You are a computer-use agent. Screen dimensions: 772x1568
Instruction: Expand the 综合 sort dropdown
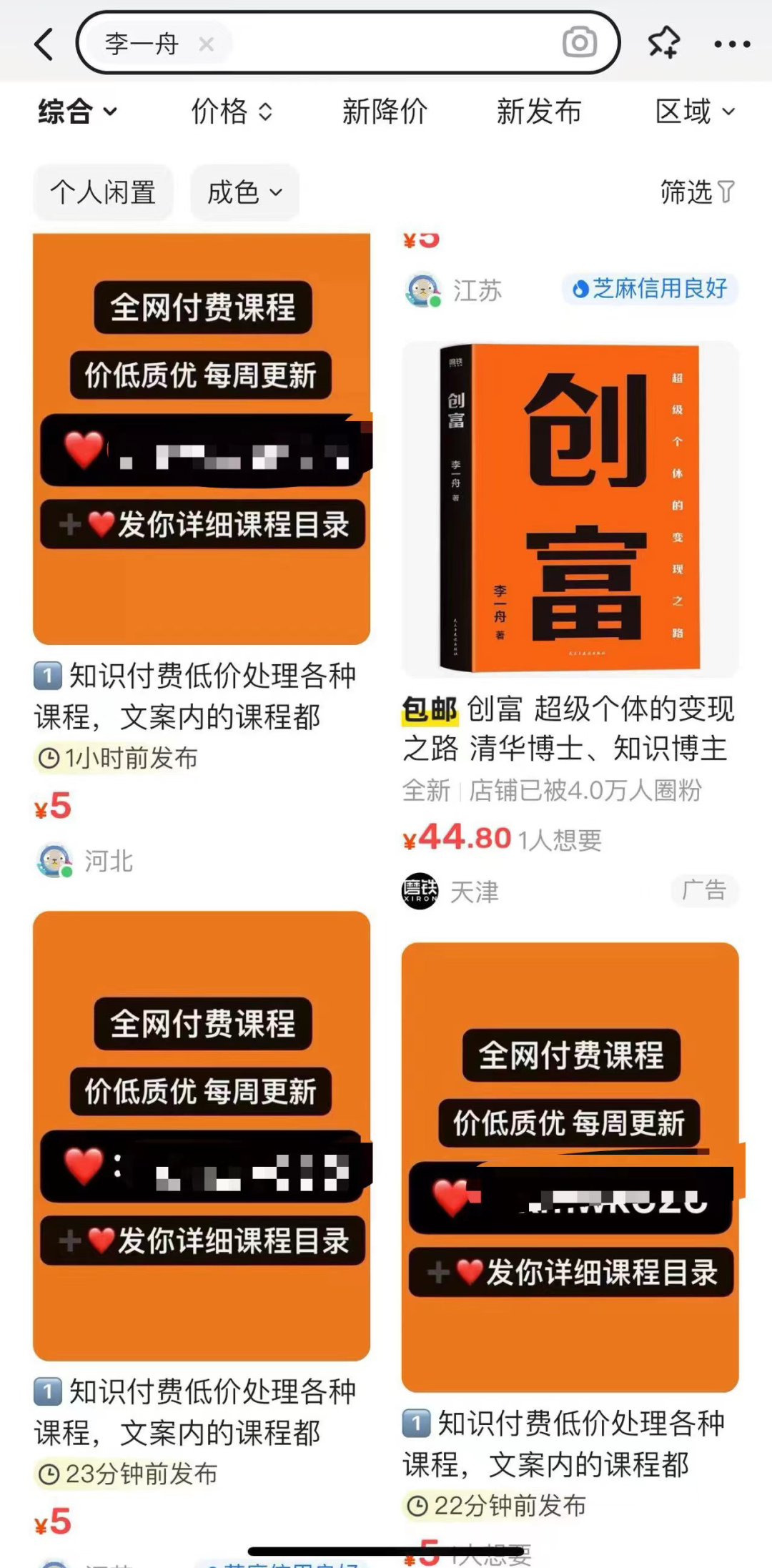[76, 112]
